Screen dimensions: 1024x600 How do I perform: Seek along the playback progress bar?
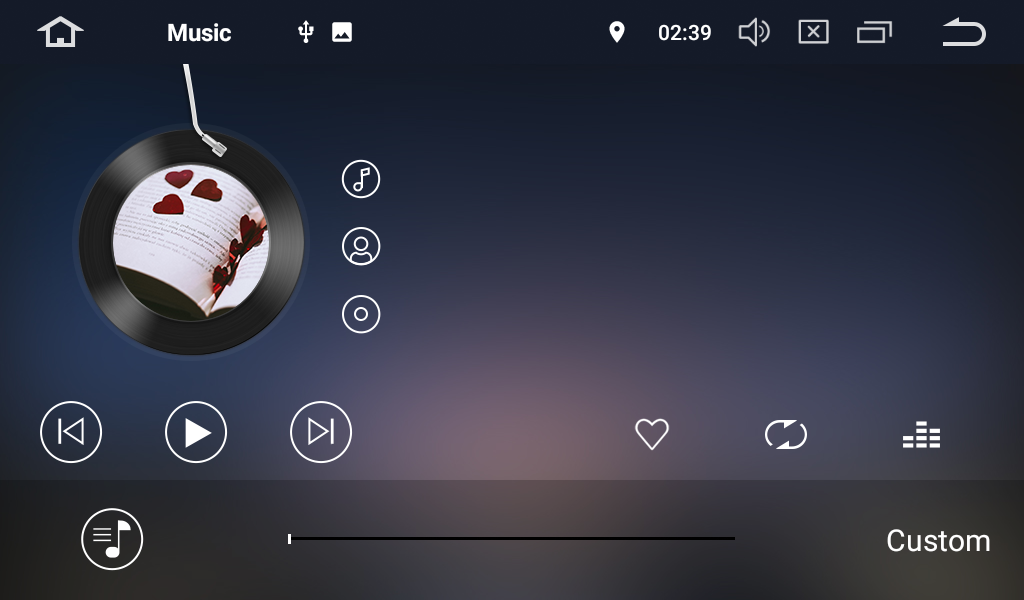(511, 538)
